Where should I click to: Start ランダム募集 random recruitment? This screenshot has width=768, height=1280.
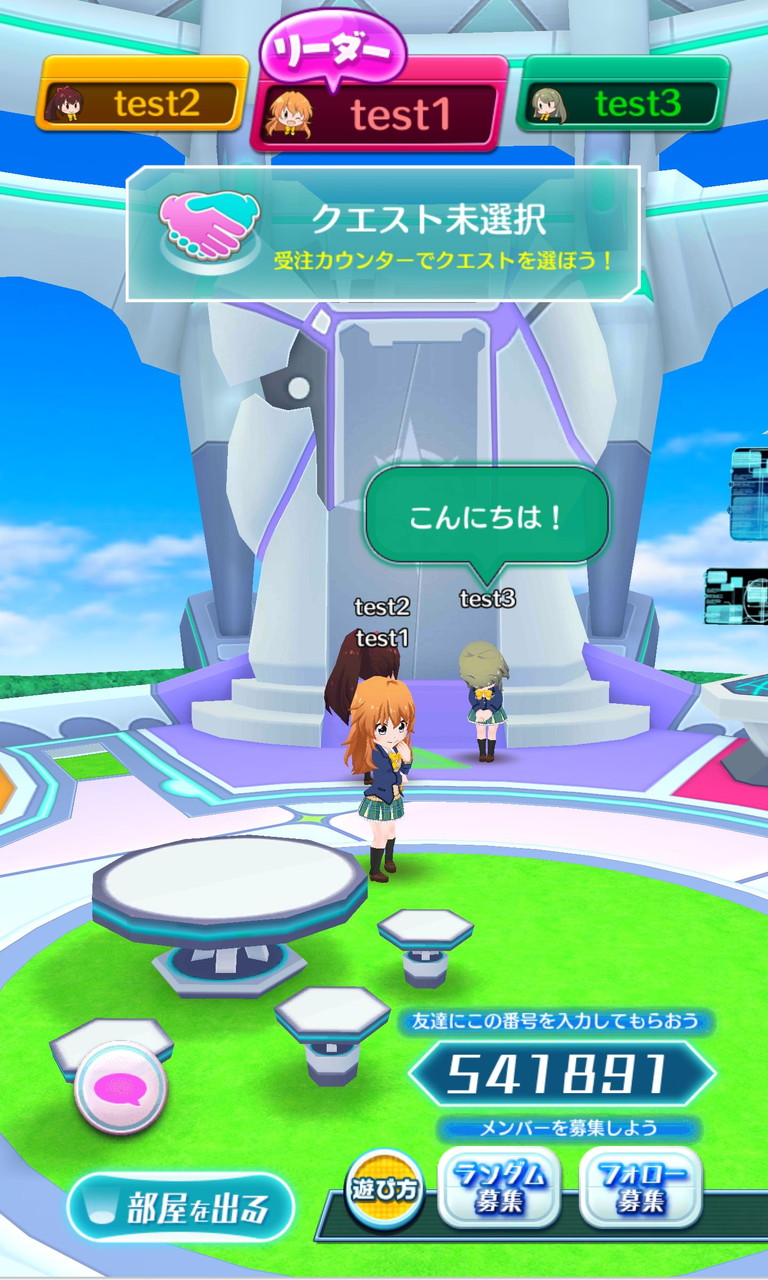coord(499,1187)
